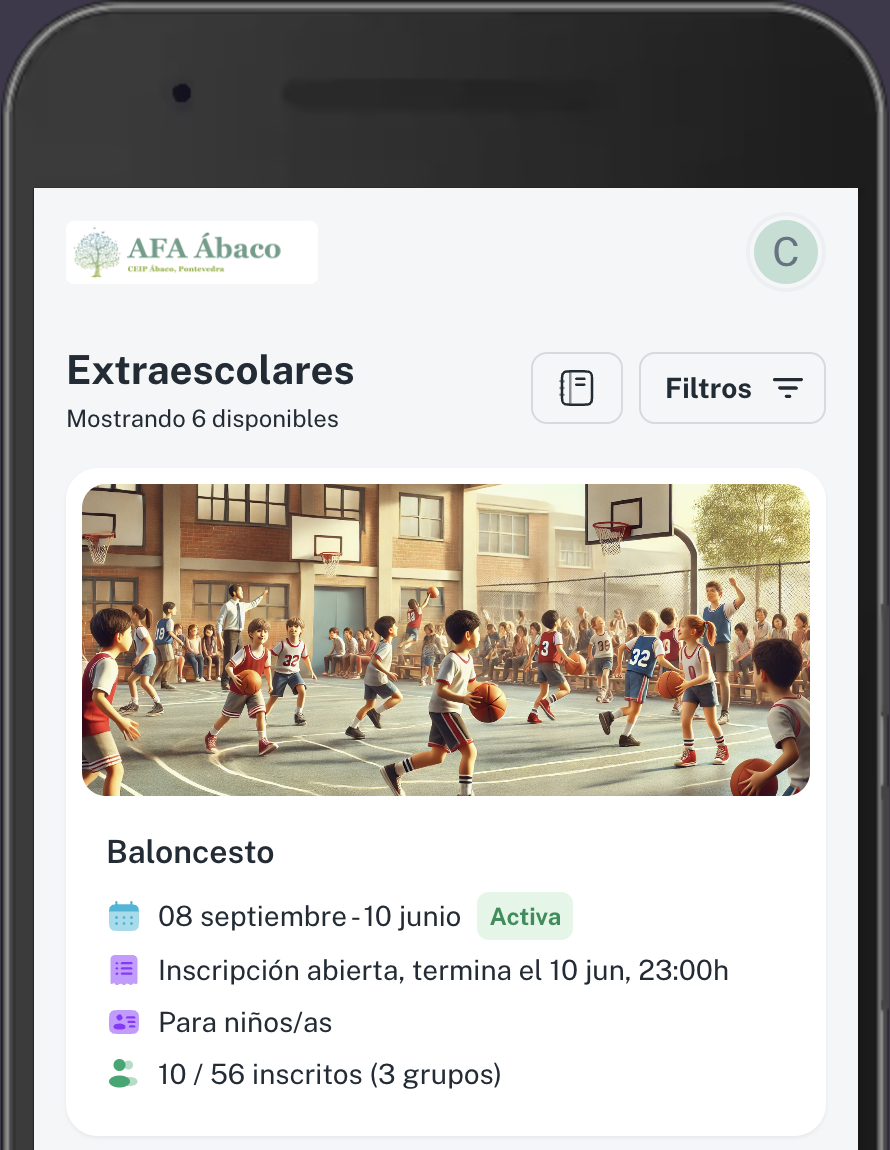
Task: Open the notebook icon button
Action: click(x=577, y=388)
